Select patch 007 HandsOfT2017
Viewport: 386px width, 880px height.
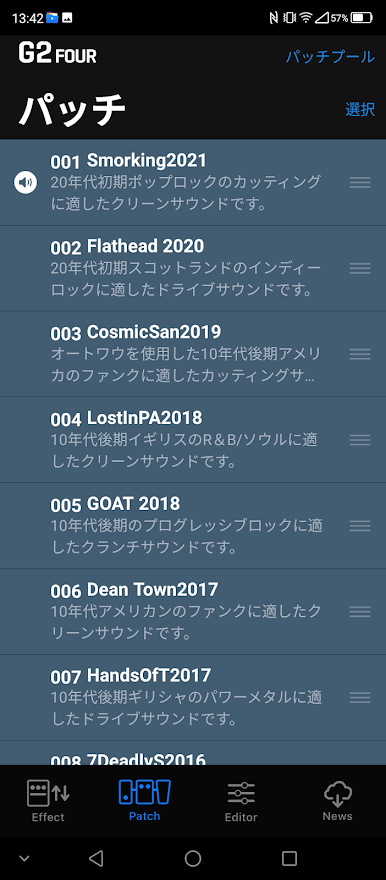(193, 698)
